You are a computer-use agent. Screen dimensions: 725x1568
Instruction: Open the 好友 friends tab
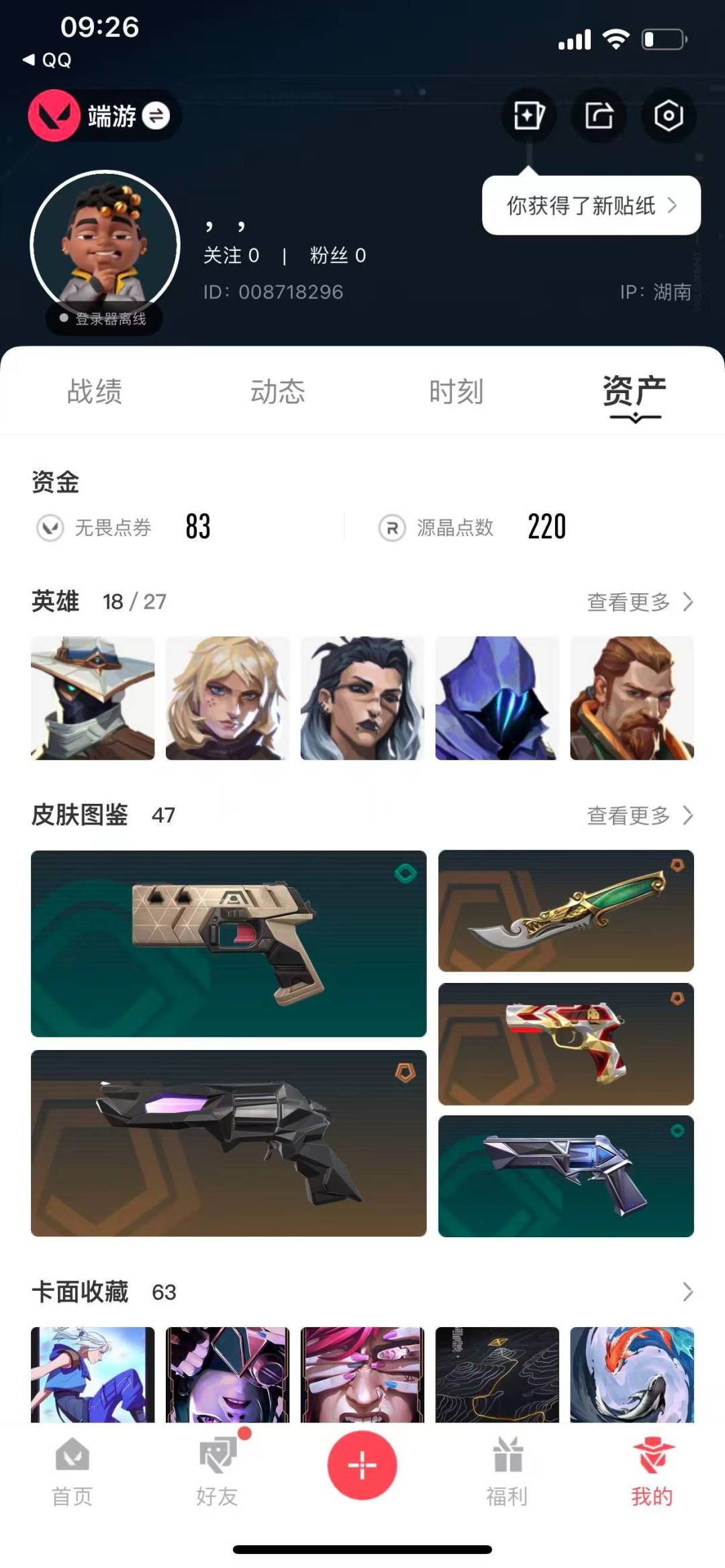tap(217, 1472)
